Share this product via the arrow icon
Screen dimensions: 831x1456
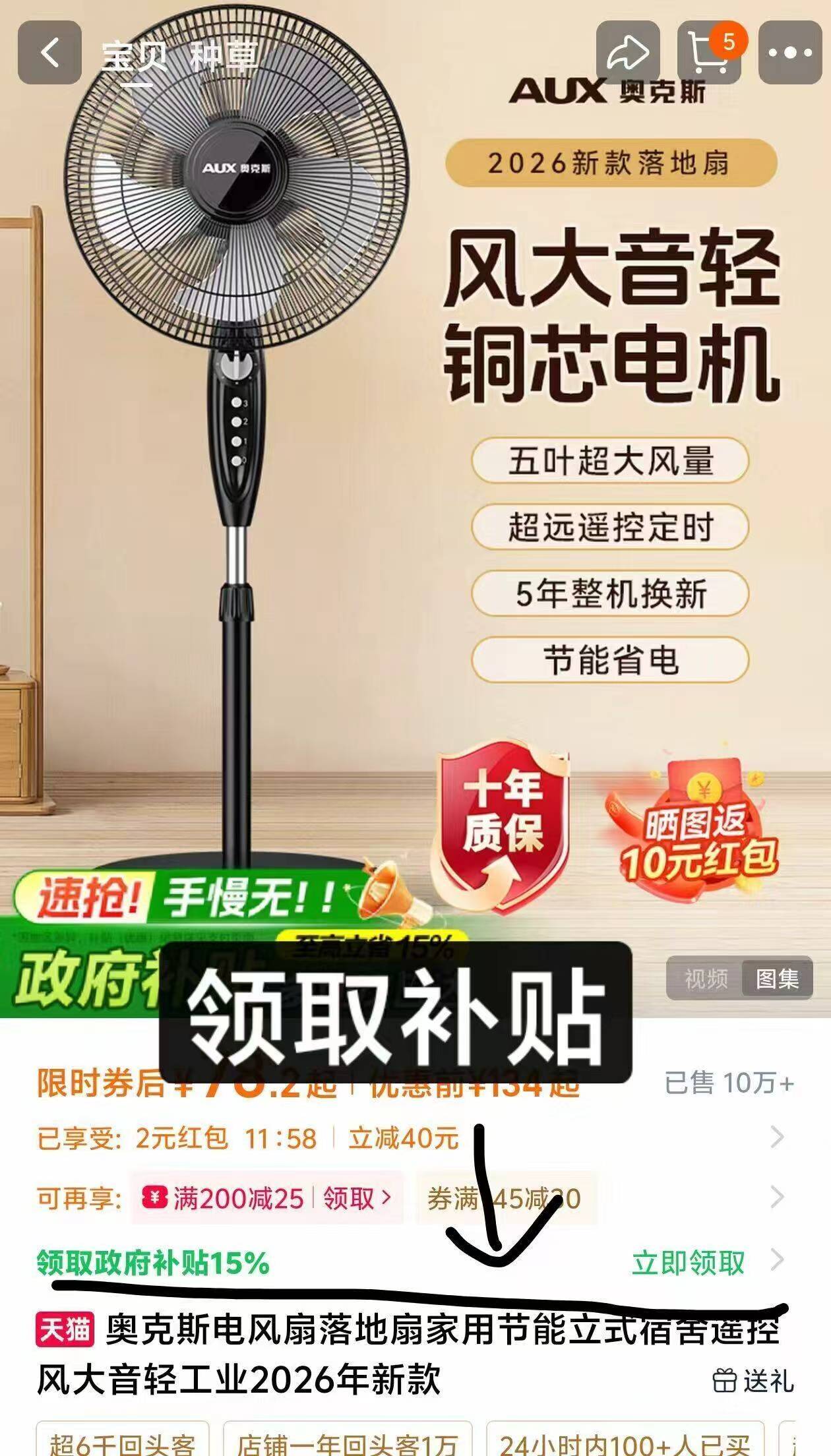pyautogui.click(x=627, y=53)
